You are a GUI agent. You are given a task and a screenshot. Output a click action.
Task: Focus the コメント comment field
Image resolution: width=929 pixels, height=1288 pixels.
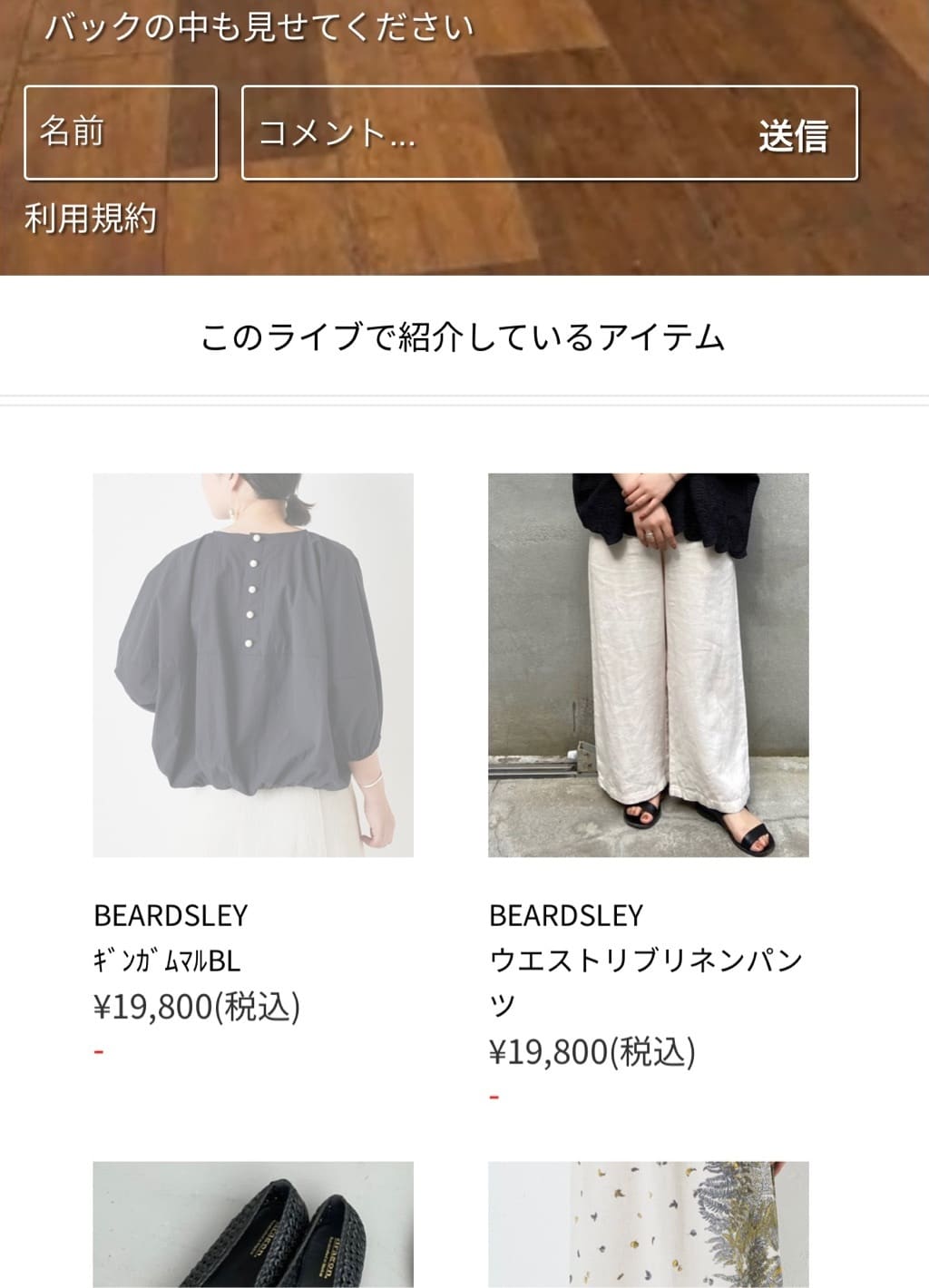(x=490, y=133)
